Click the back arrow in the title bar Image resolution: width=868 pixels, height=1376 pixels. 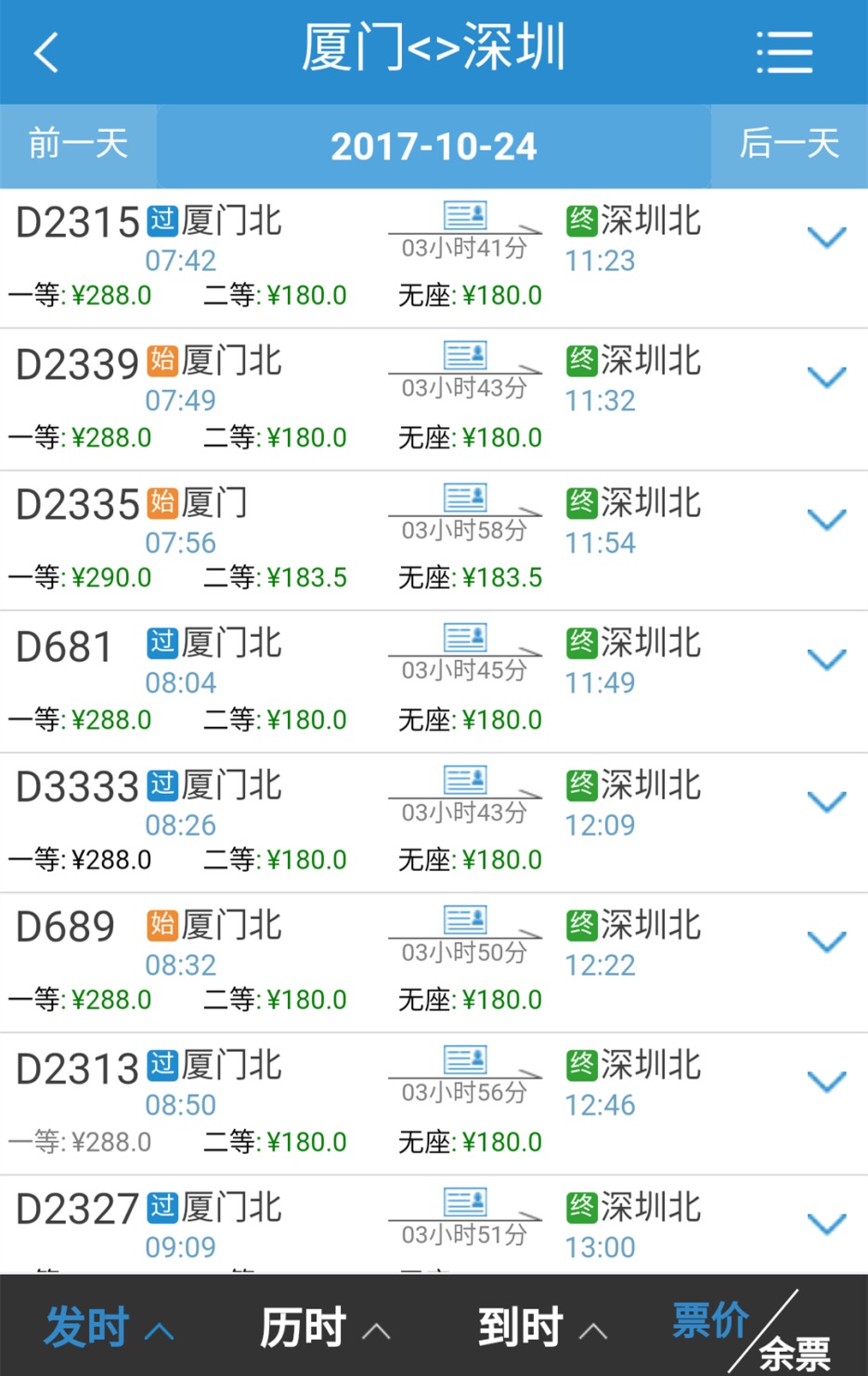coord(46,51)
